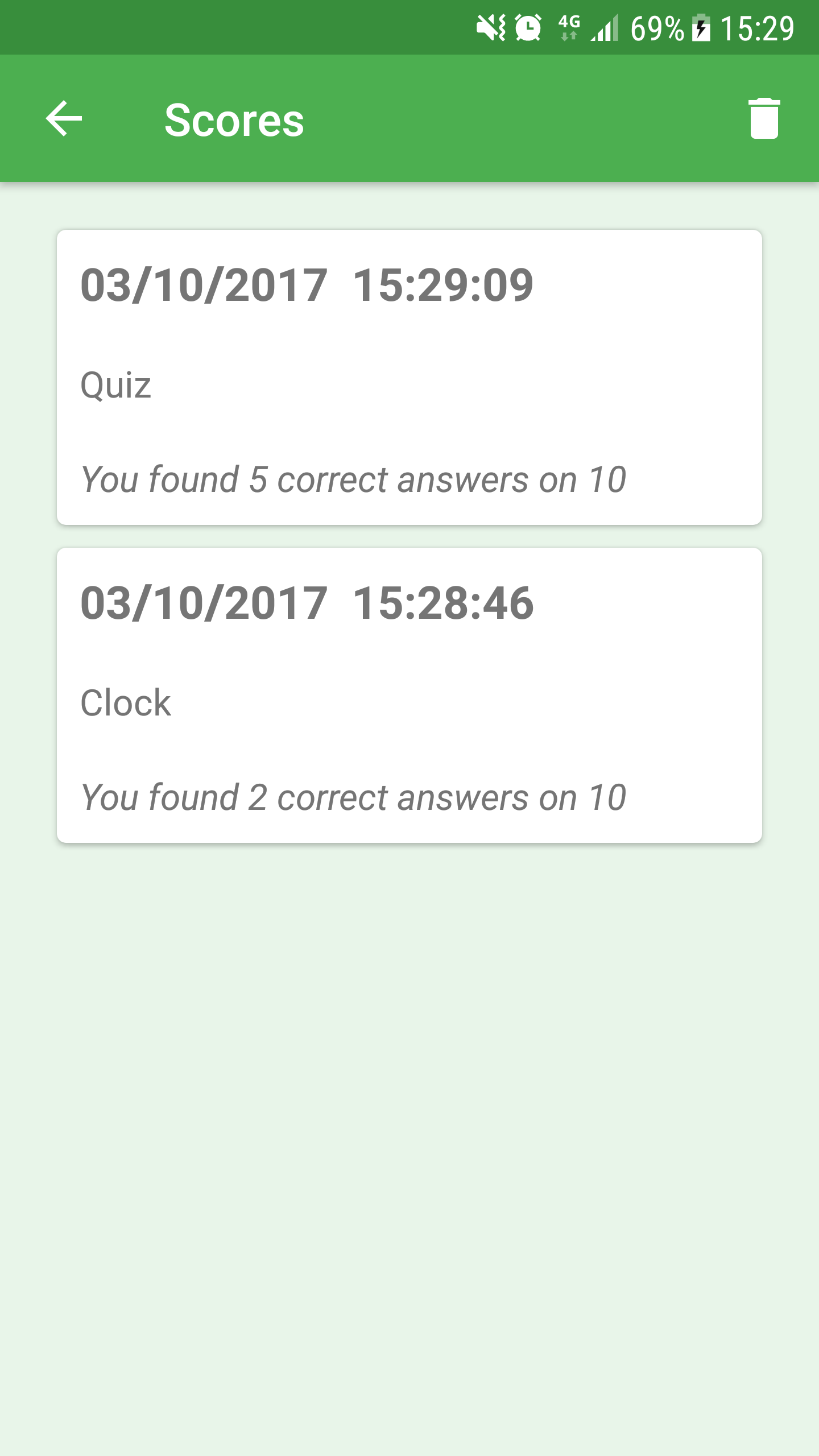Tap the word Clock on the second card

pos(125,702)
